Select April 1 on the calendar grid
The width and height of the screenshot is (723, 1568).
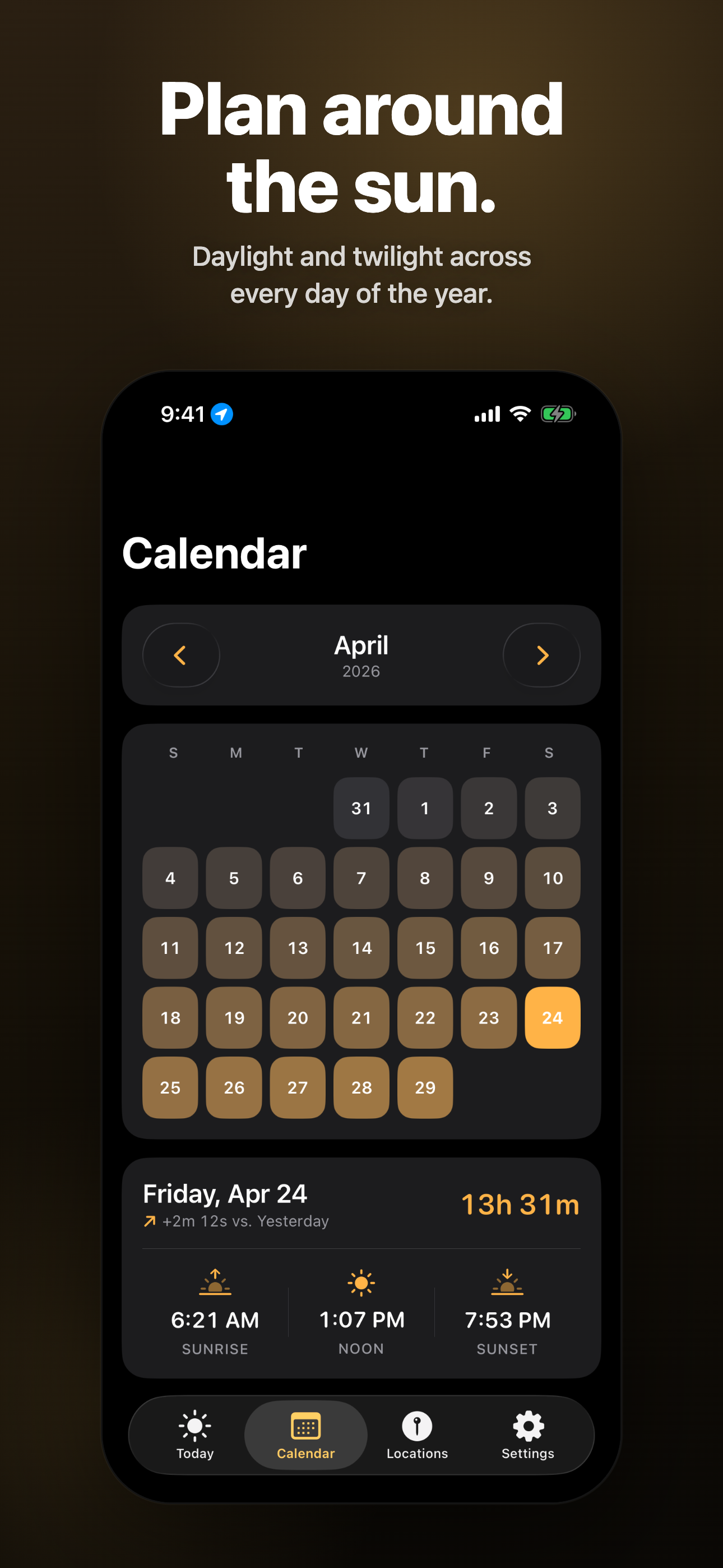[x=424, y=808]
